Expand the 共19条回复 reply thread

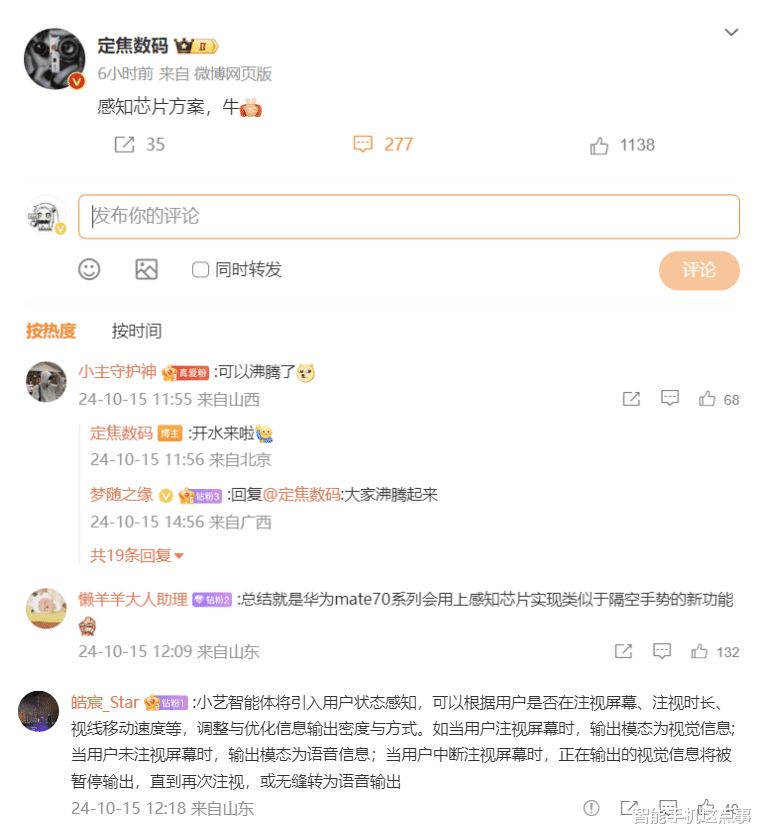(x=137, y=556)
